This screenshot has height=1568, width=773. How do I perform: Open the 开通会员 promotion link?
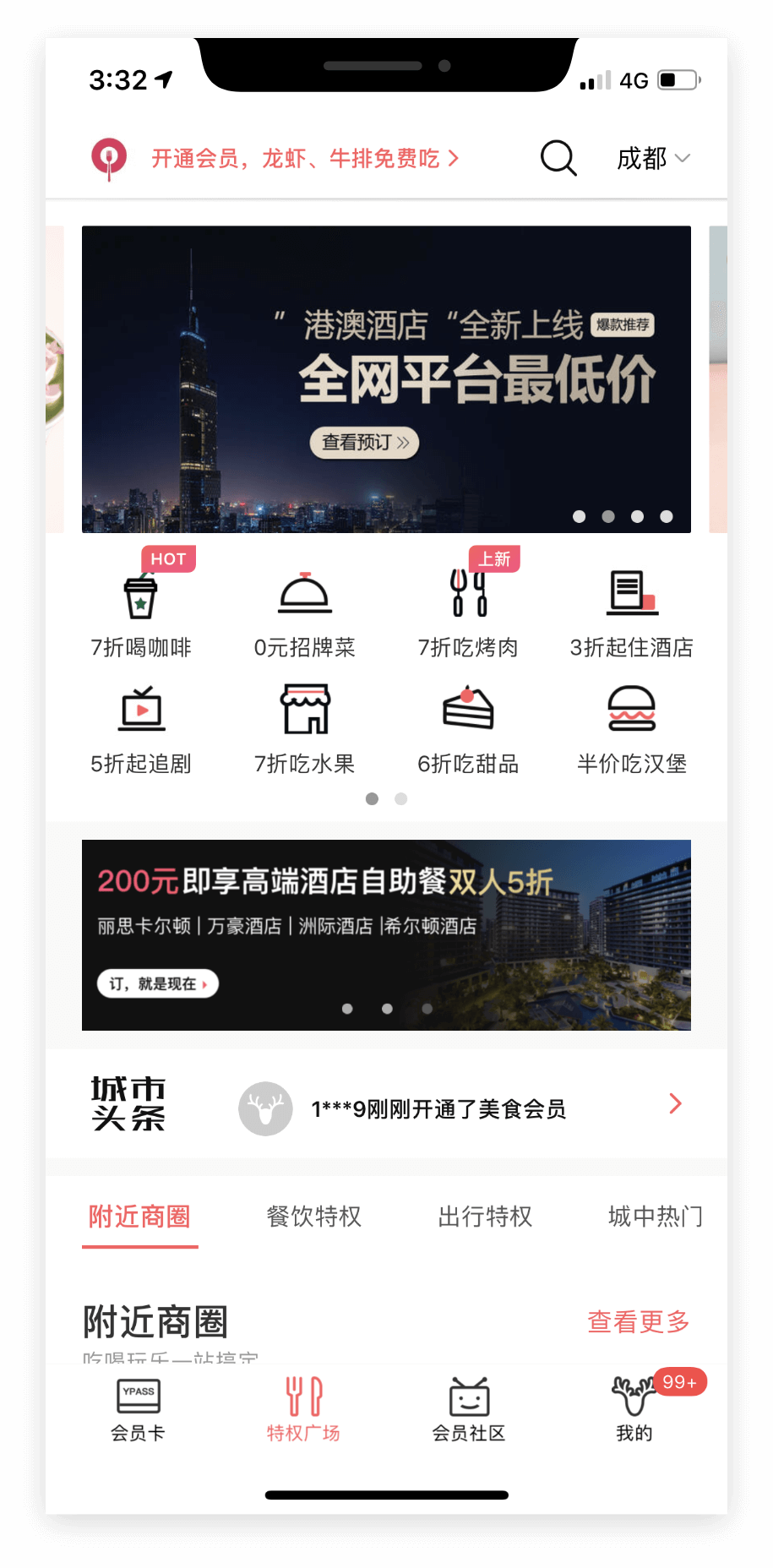click(x=304, y=158)
